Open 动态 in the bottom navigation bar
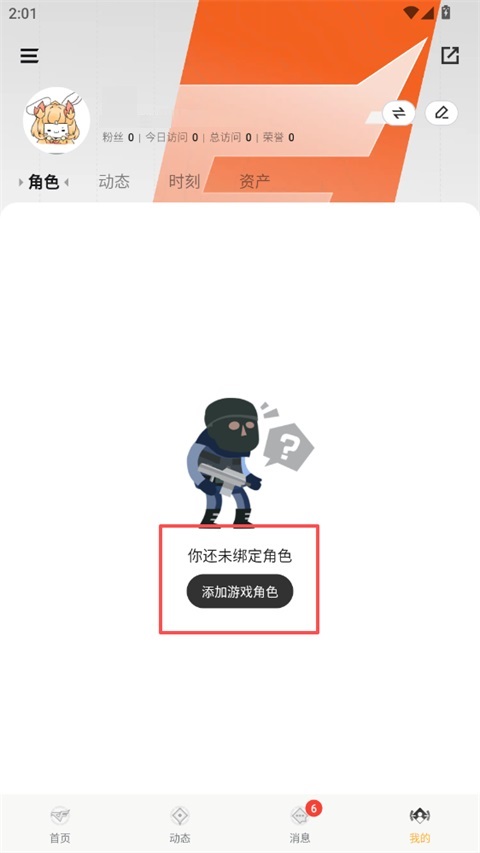The height and width of the screenshot is (853, 480). tap(180, 824)
